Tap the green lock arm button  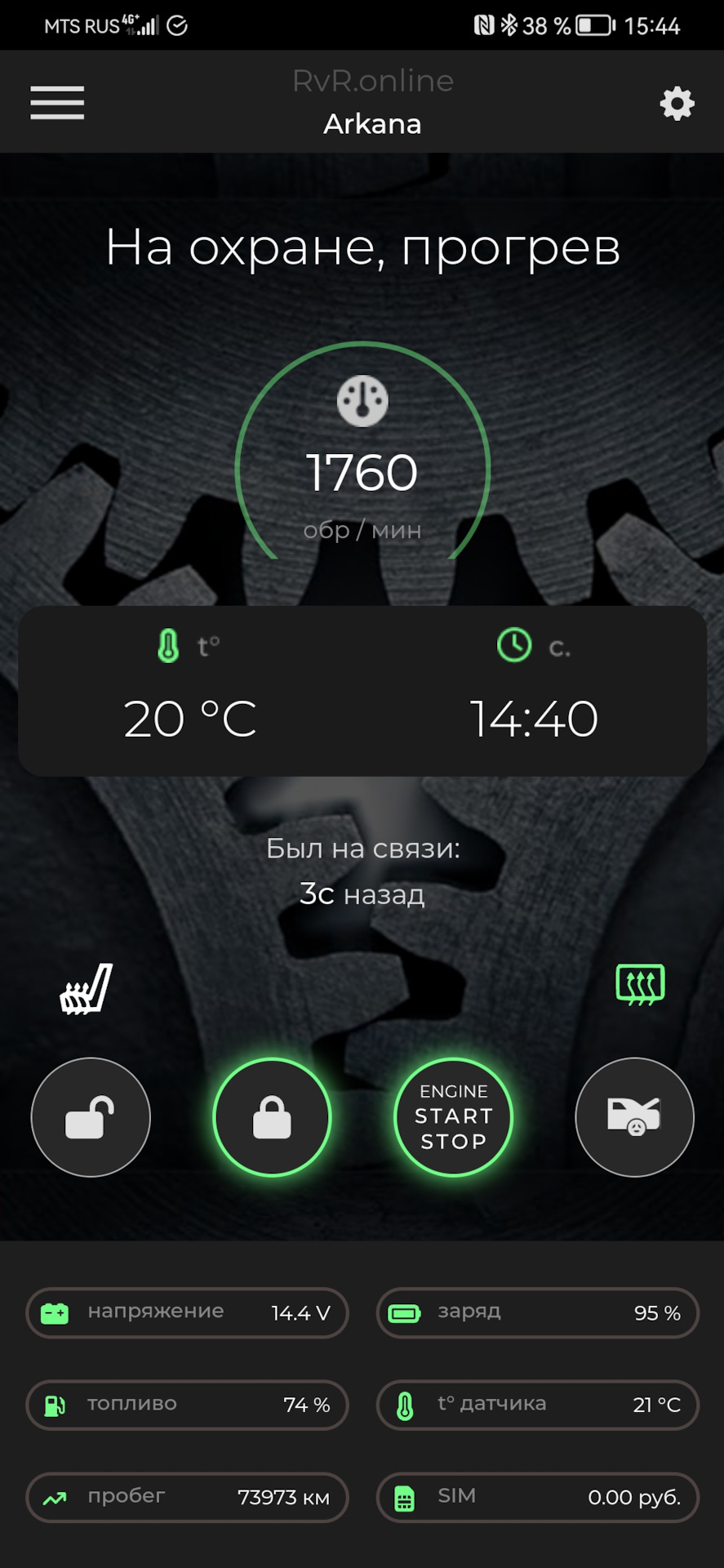tap(272, 1116)
